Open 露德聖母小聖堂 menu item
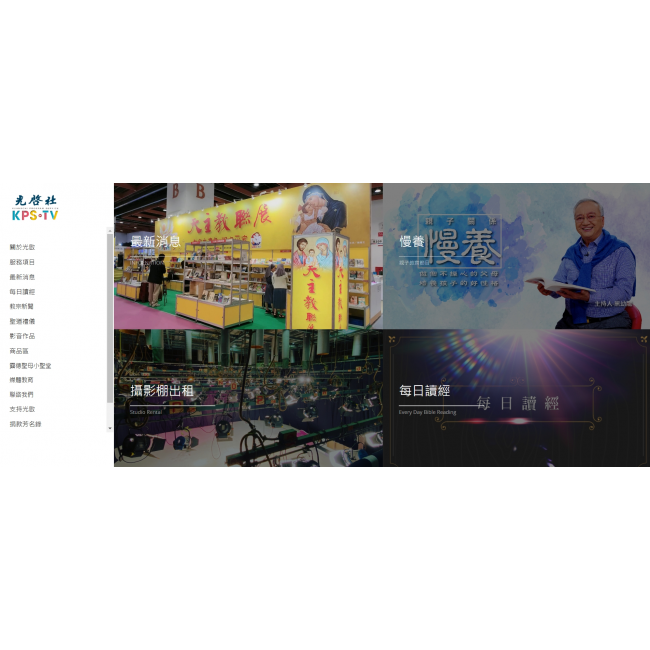 click(x=30, y=366)
